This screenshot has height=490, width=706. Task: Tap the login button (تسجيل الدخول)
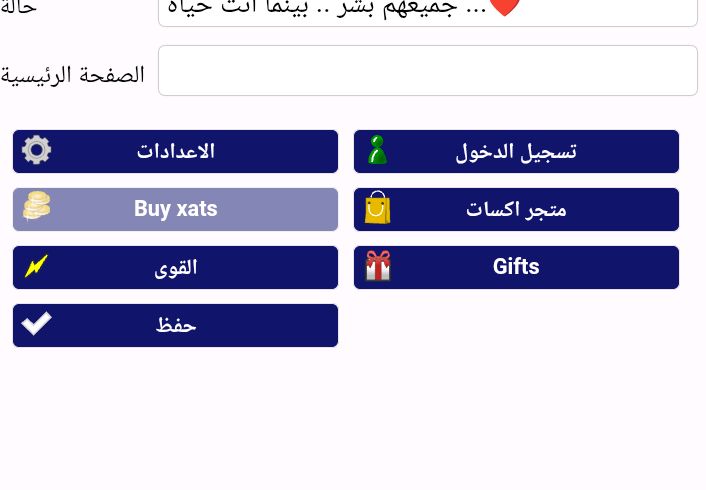click(516, 152)
